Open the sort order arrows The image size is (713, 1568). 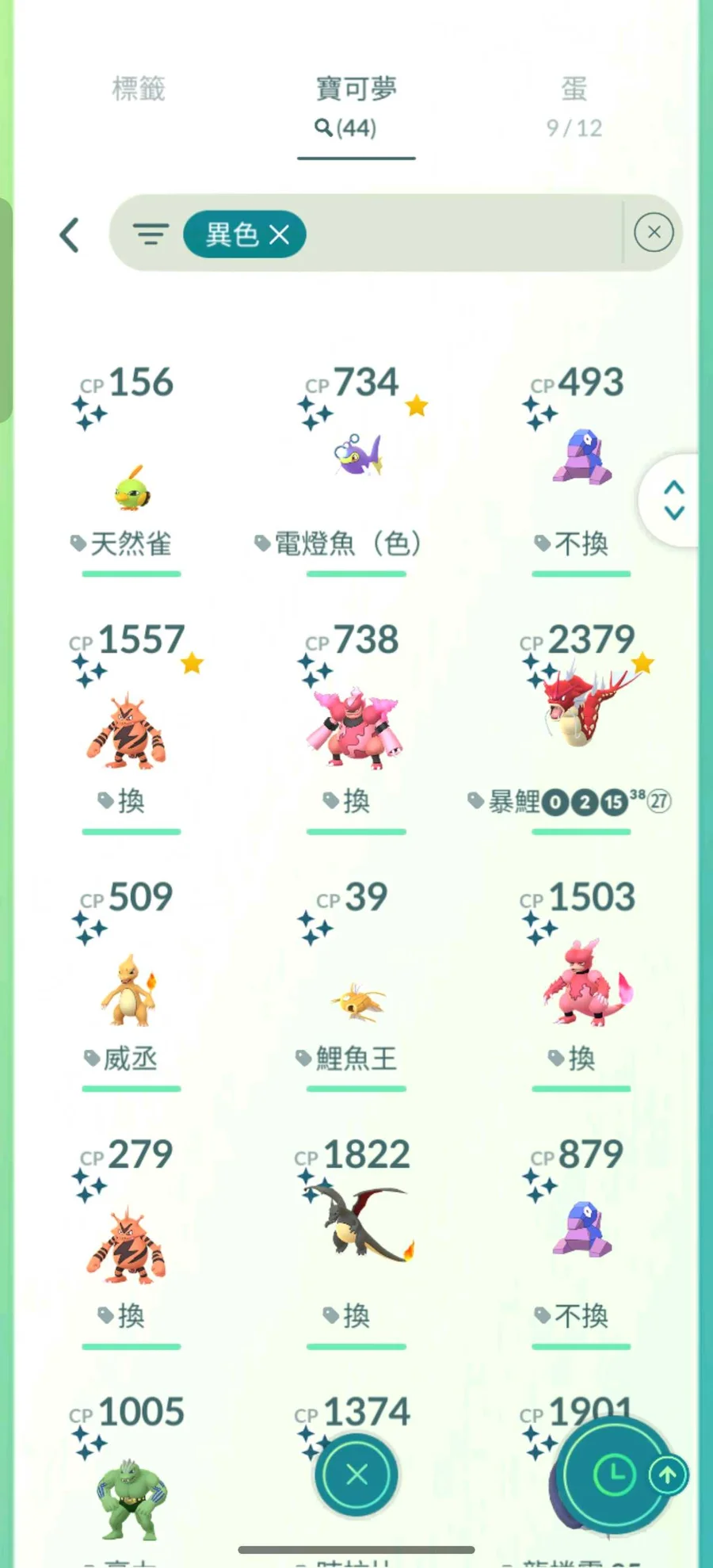pos(674,500)
